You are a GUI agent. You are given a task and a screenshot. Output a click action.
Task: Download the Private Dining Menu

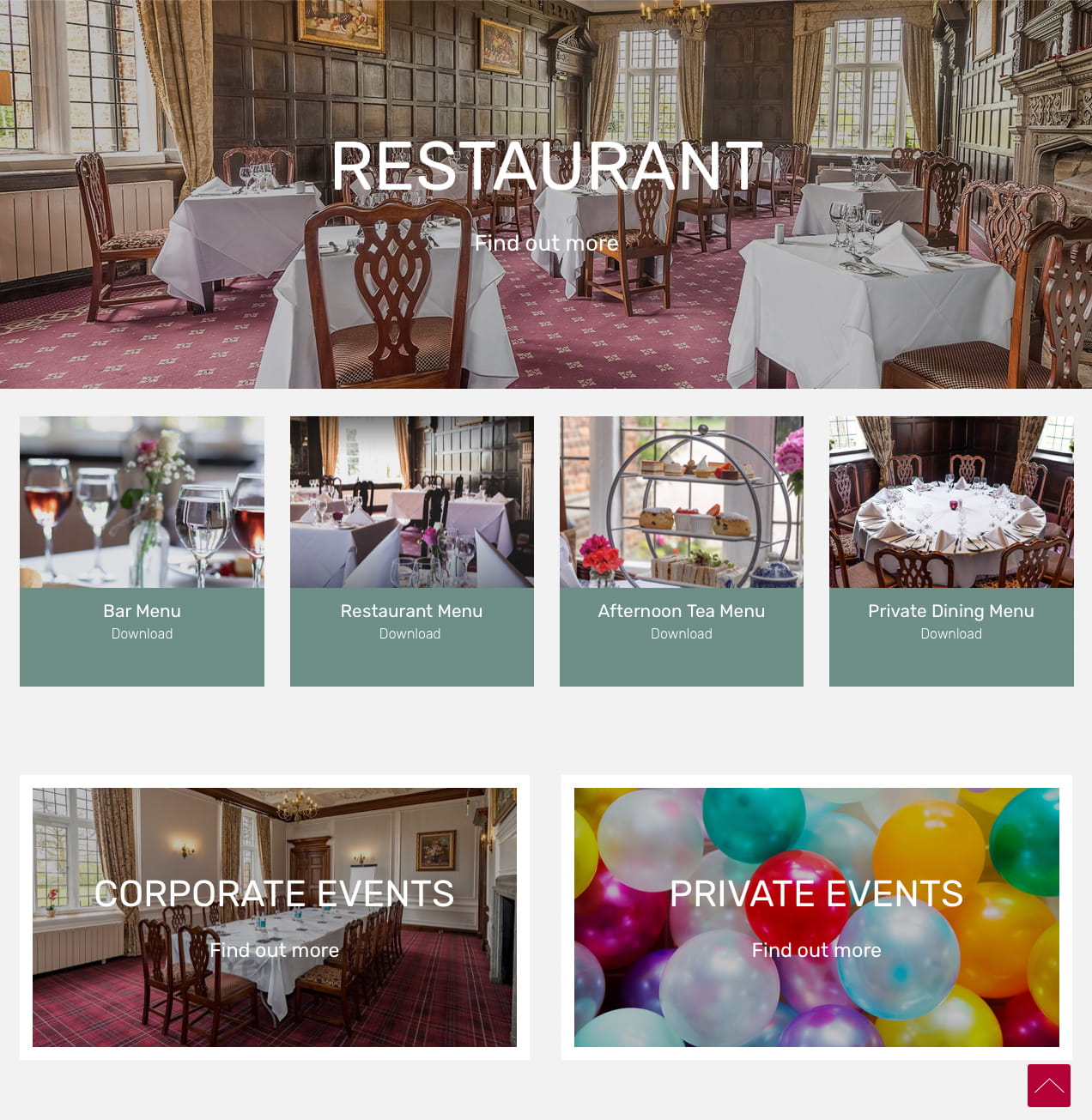click(950, 634)
